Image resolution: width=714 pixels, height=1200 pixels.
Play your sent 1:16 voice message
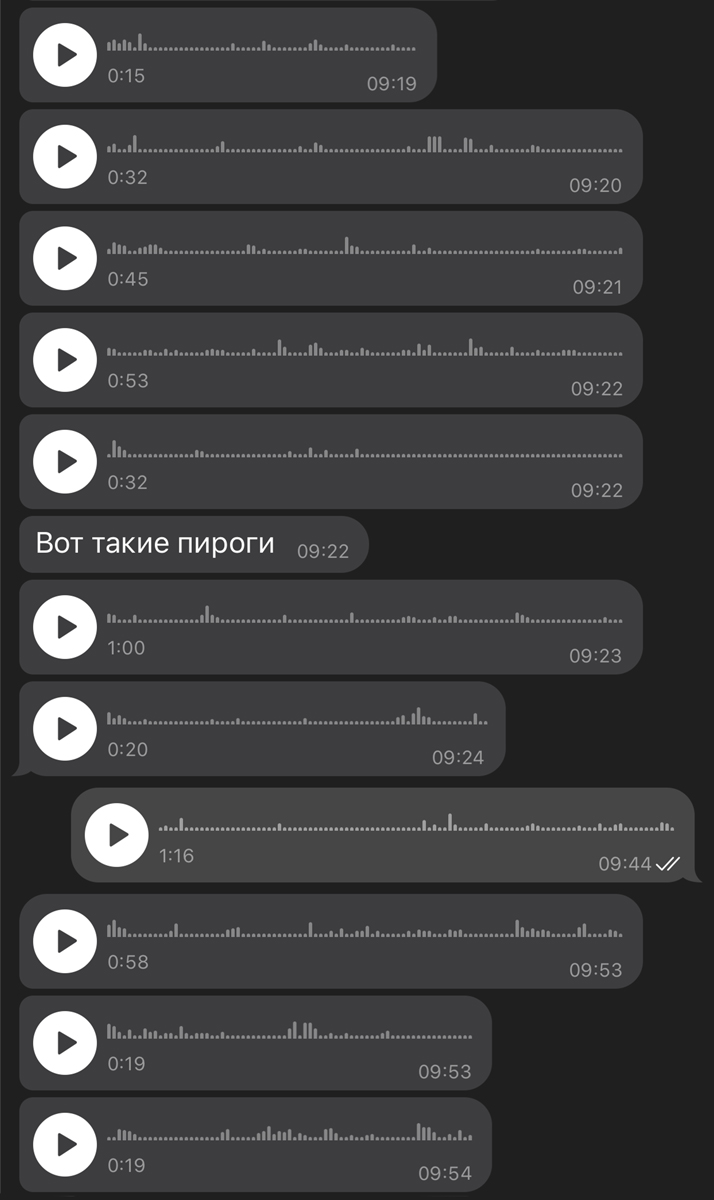click(117, 835)
